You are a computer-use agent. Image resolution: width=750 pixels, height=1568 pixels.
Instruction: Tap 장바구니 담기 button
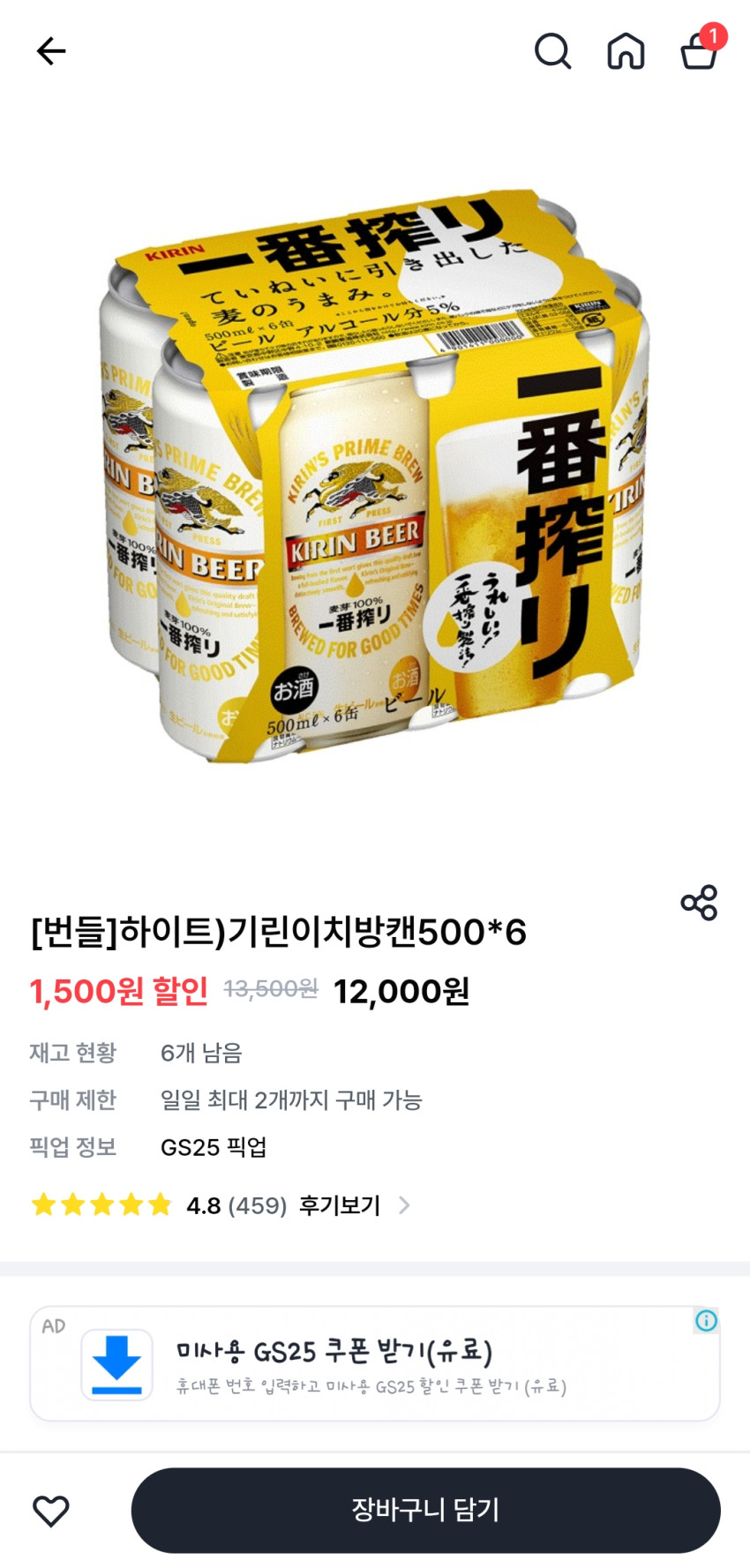point(425,1510)
